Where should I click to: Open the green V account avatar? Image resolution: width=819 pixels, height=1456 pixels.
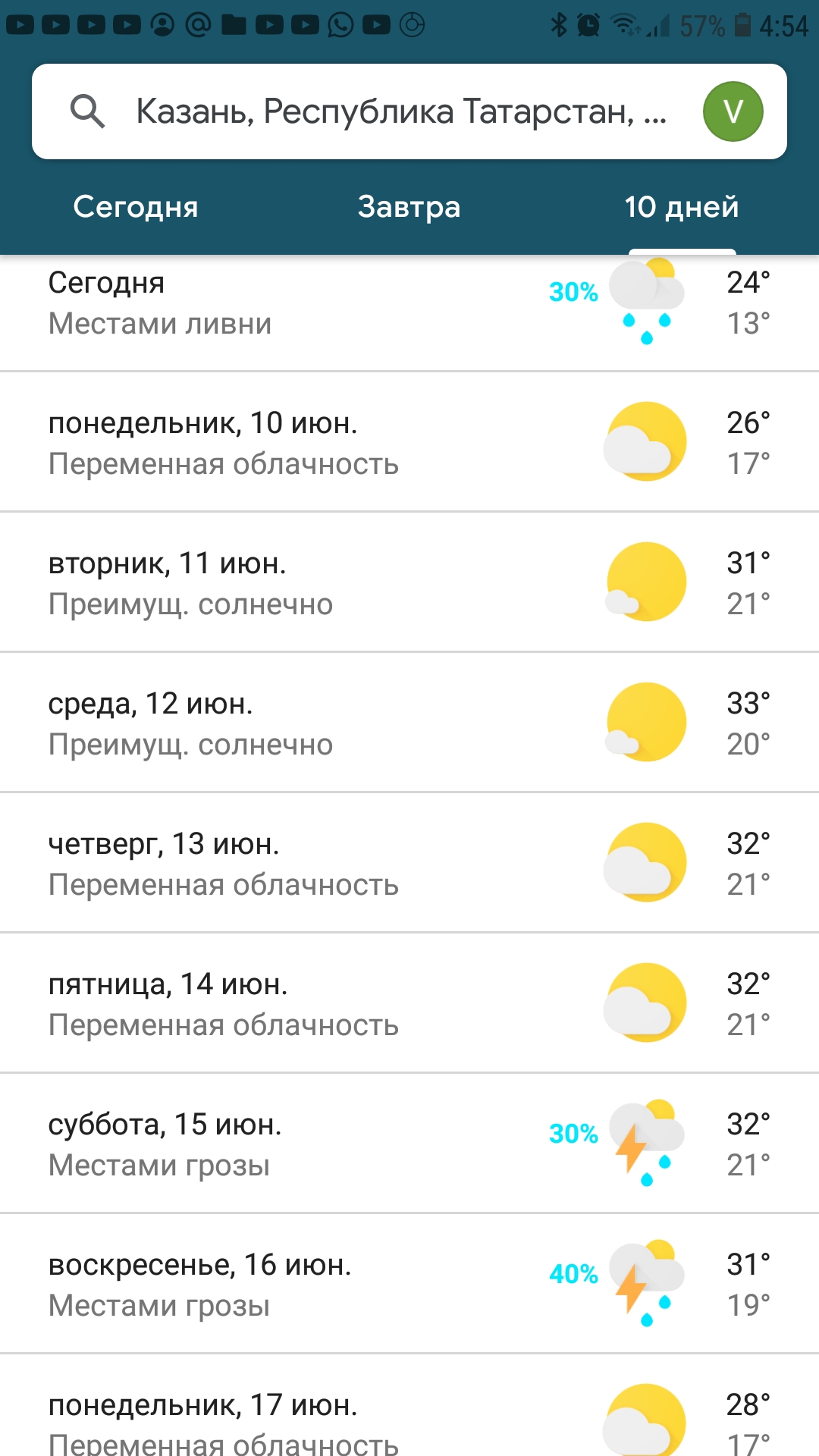[733, 111]
